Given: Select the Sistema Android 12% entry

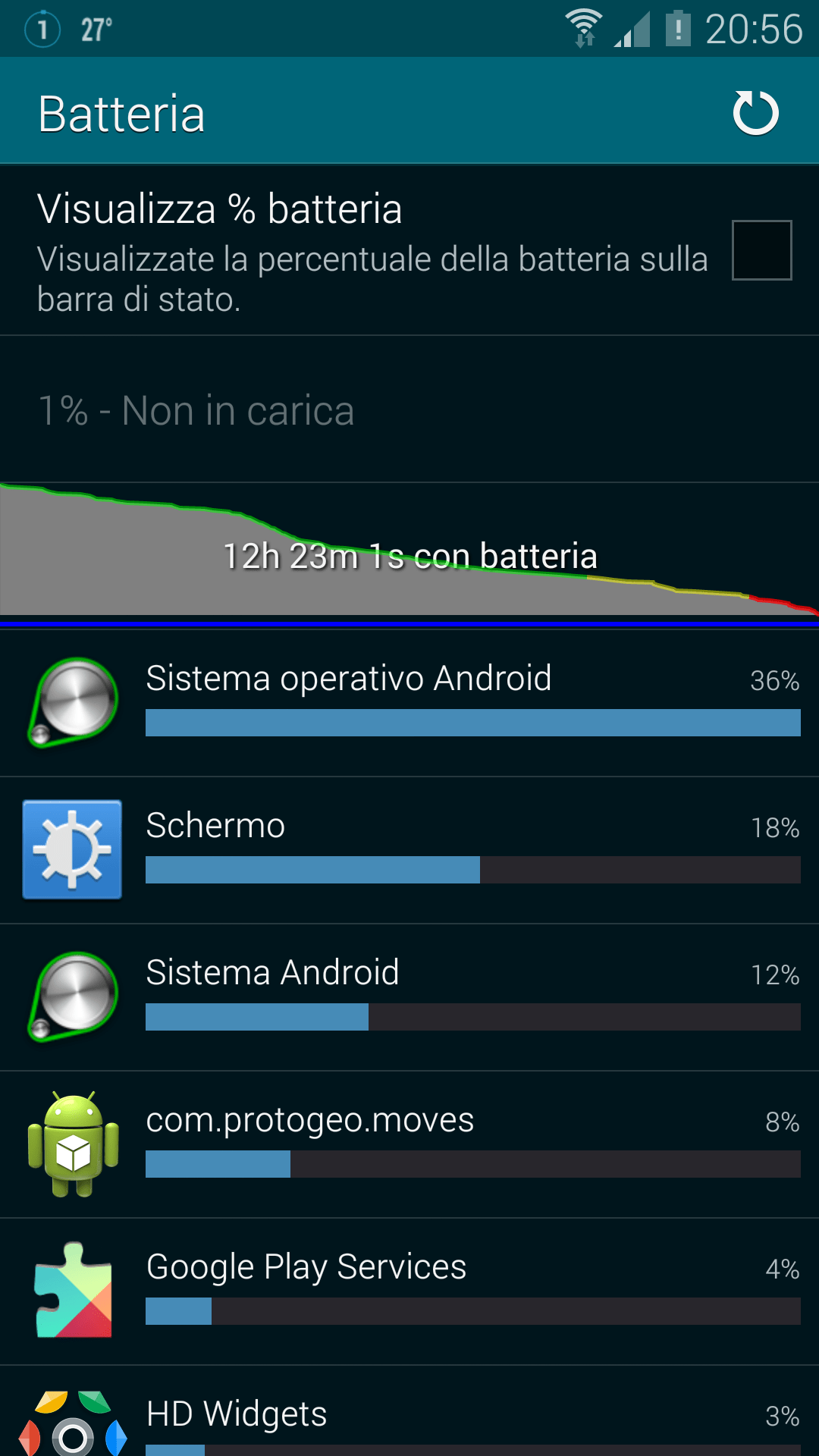Looking at the screenshot, I should (409, 996).
